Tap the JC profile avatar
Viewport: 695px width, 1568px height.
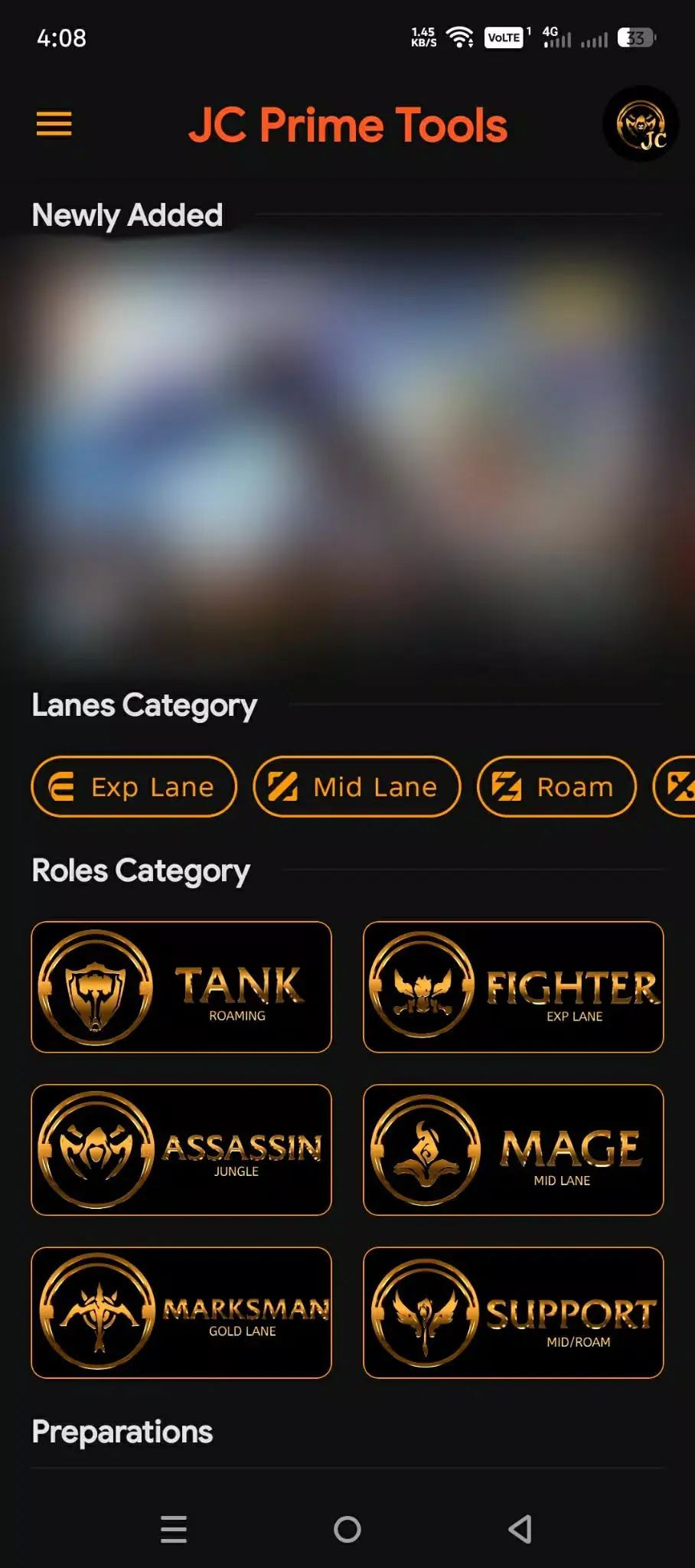tap(641, 123)
